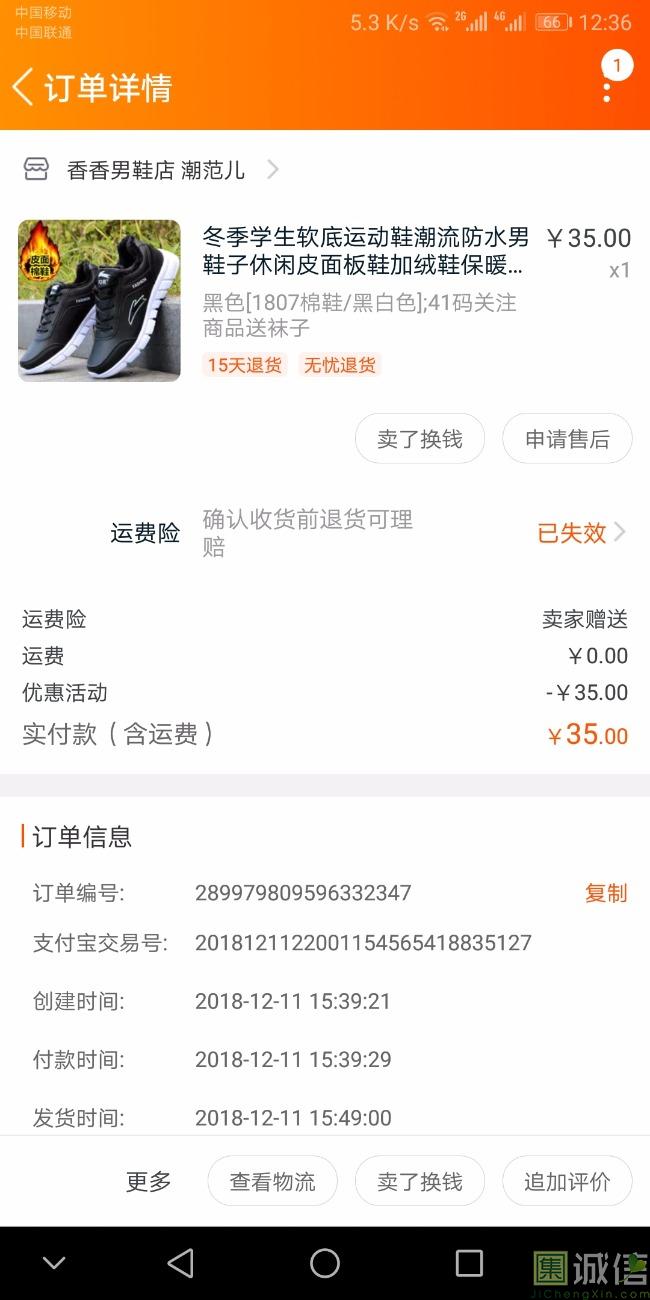
Task: Open the sneaker product thumbnail
Action: (x=99, y=301)
